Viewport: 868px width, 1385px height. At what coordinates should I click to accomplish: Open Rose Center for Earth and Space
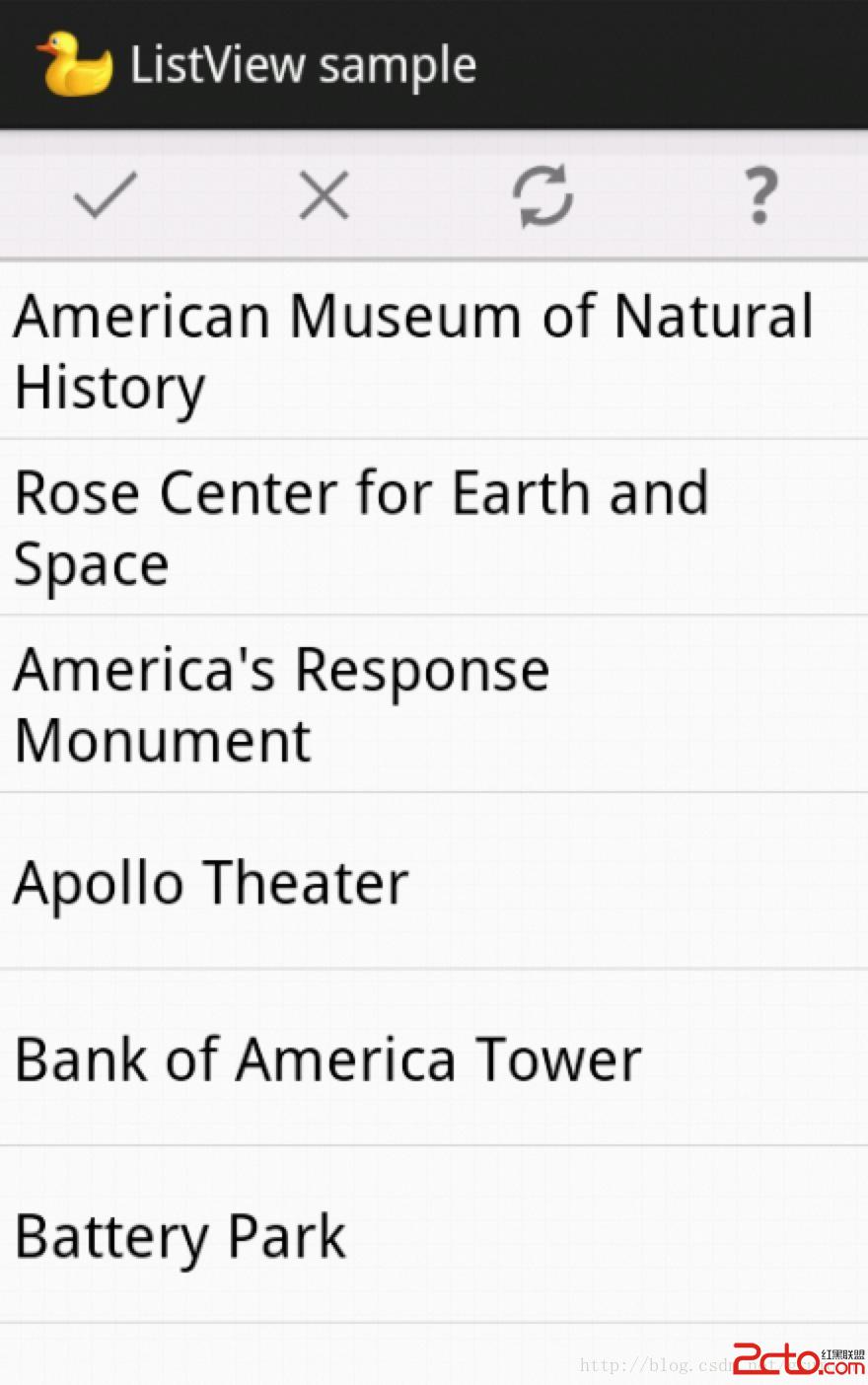pyautogui.click(x=361, y=528)
